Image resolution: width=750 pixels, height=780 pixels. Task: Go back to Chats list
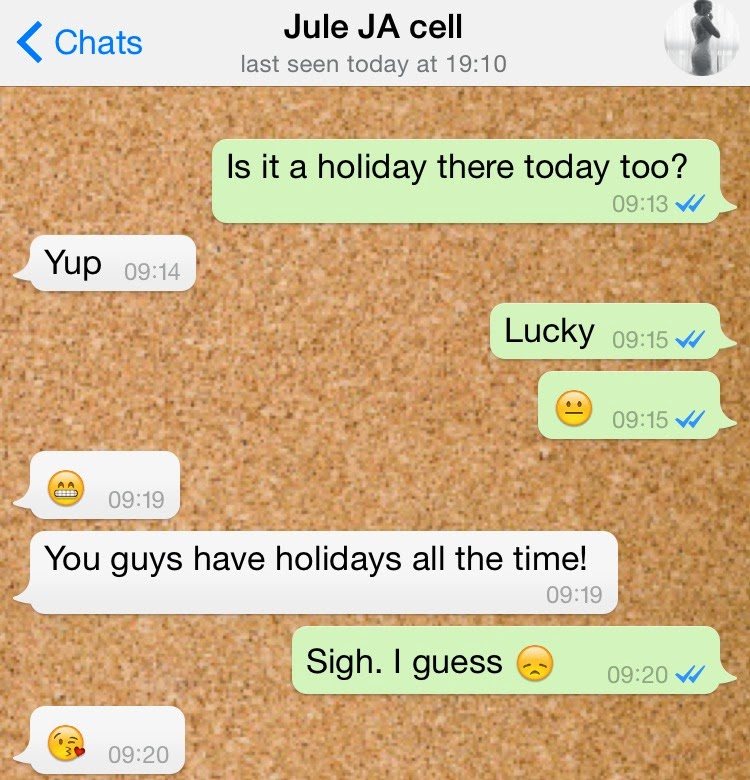[82, 43]
